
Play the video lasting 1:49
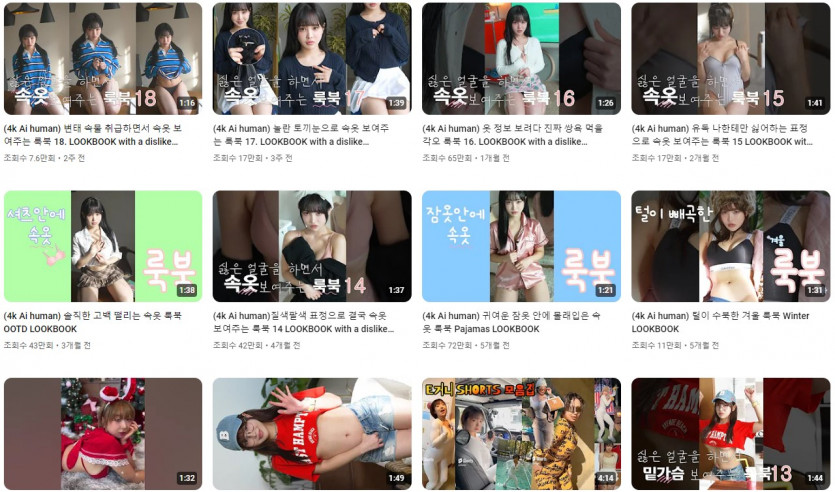(x=312, y=434)
